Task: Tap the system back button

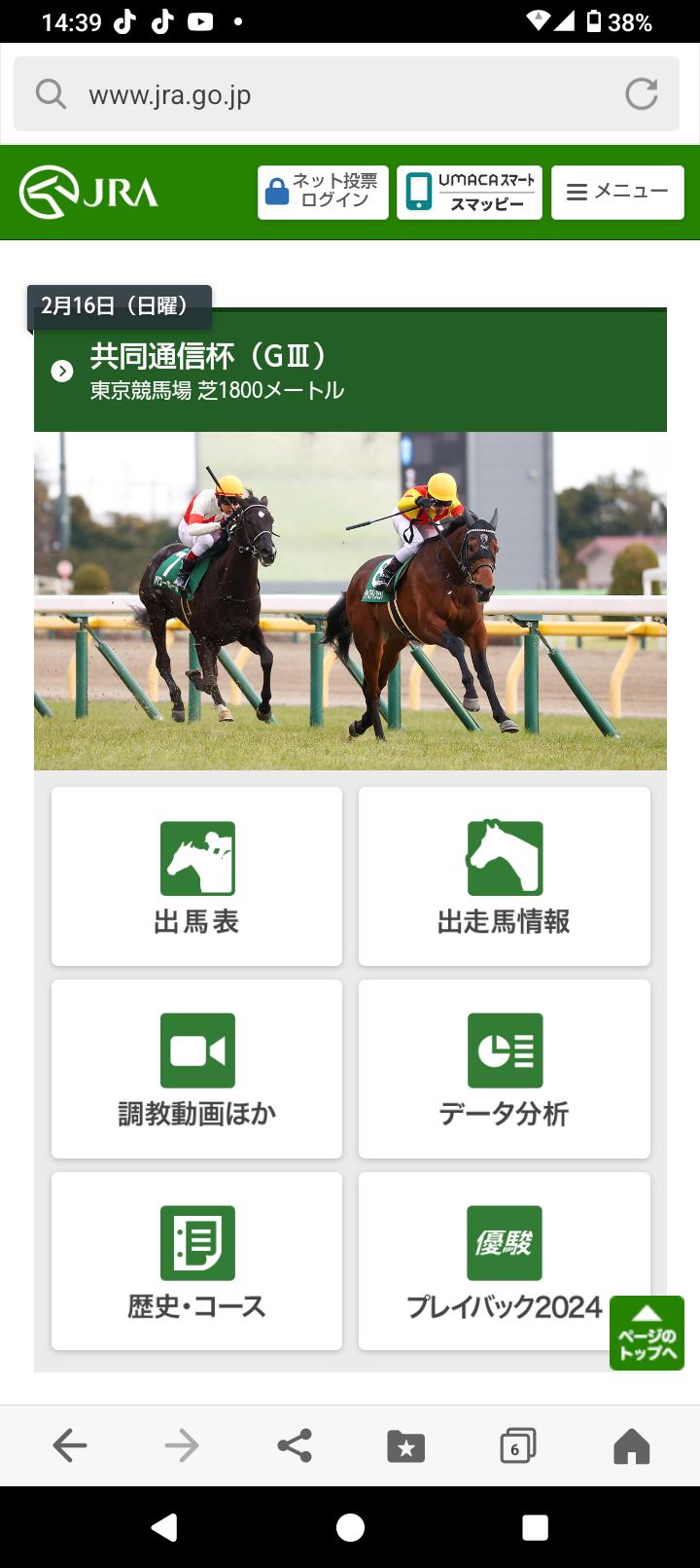Action: click(x=164, y=1527)
